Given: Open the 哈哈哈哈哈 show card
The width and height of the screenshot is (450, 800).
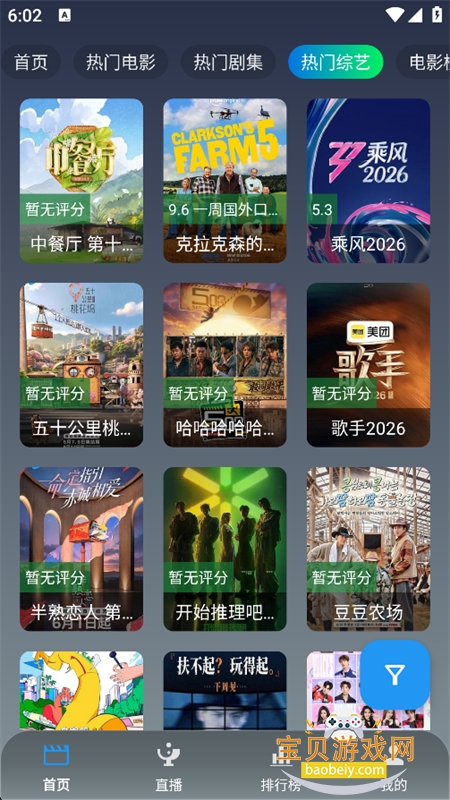Looking at the screenshot, I should [225, 365].
